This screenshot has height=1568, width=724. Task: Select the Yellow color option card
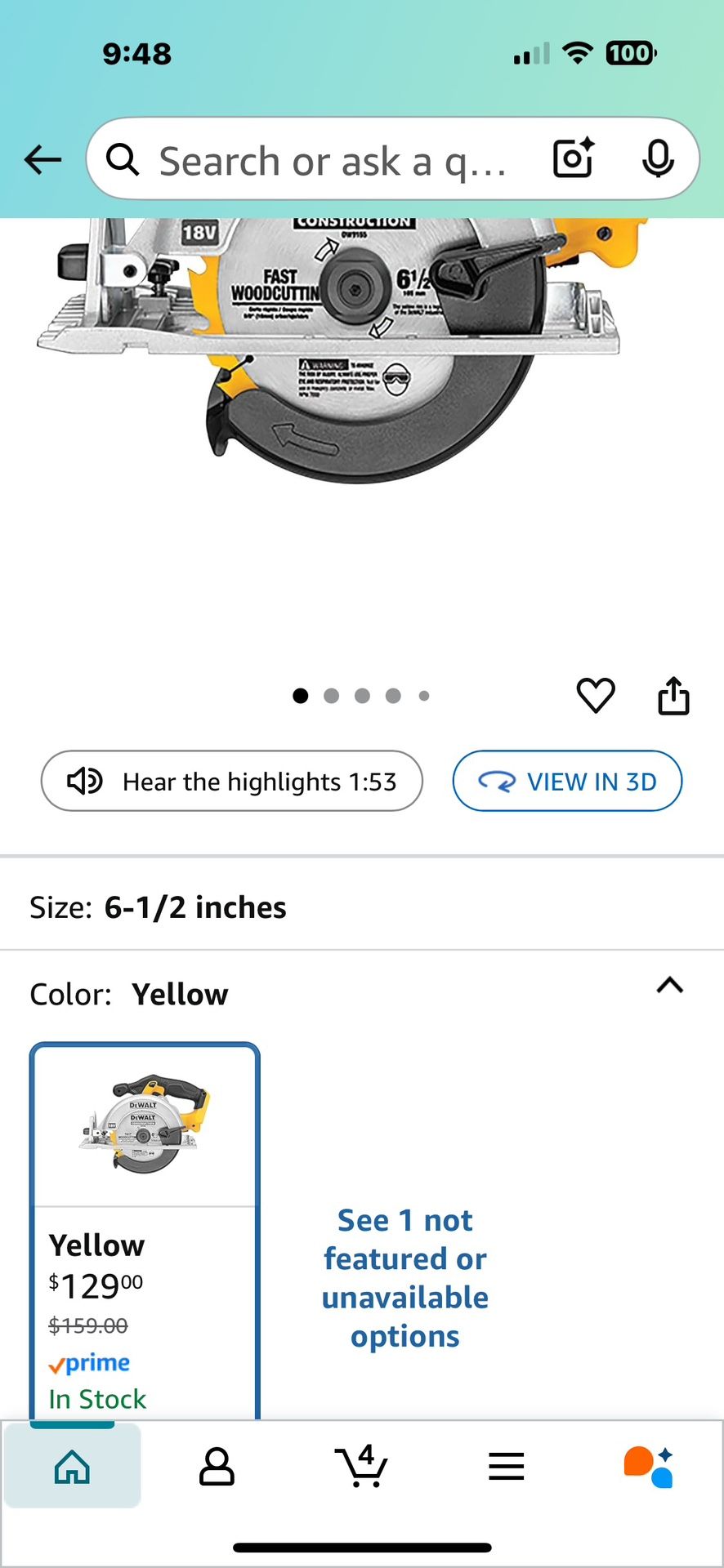[x=145, y=1225]
